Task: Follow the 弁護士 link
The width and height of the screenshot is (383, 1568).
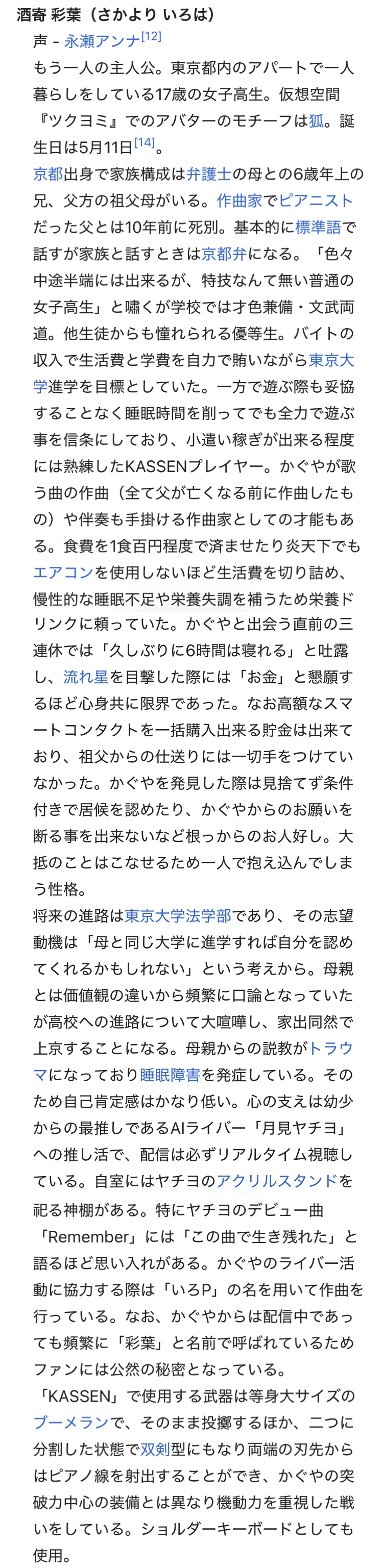Action: click(209, 174)
